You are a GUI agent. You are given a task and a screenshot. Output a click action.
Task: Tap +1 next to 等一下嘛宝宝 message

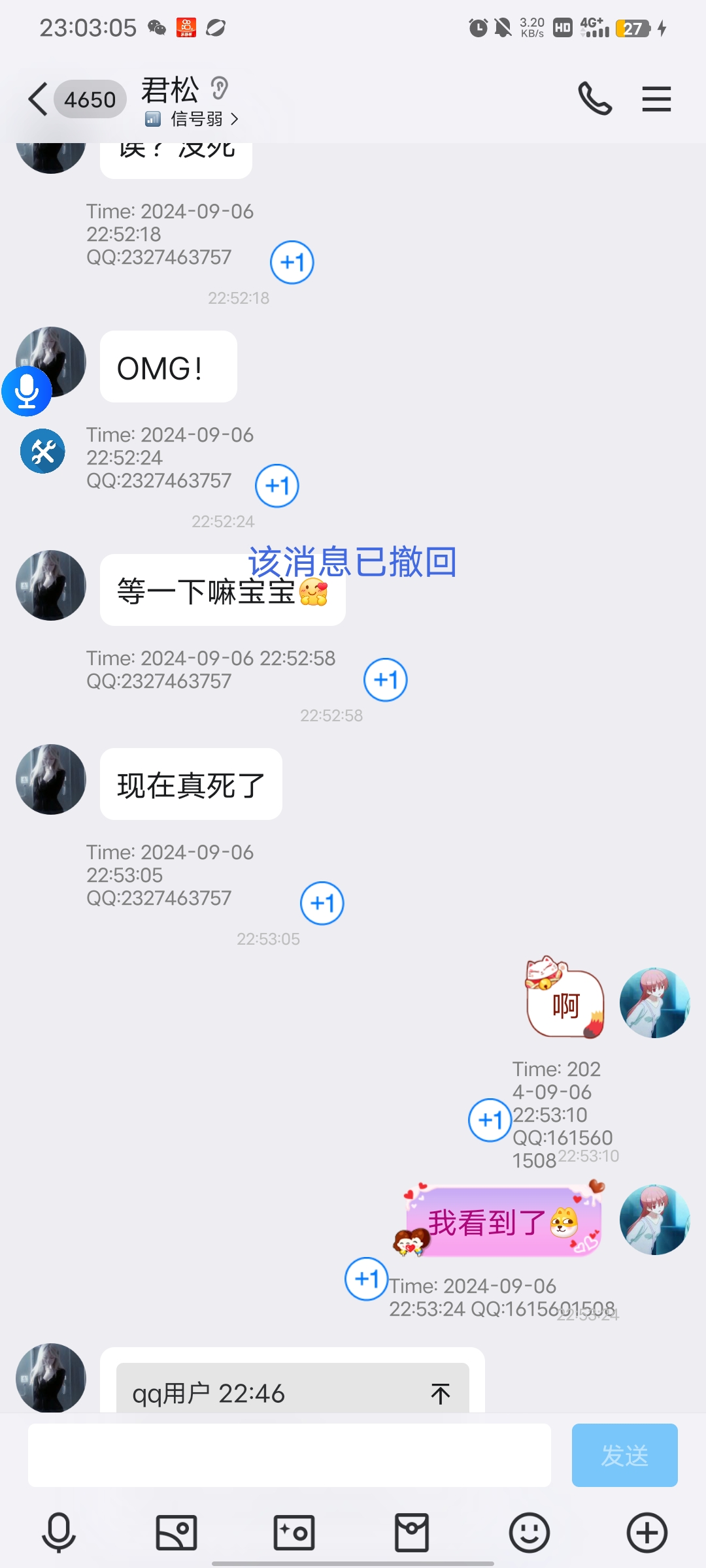pyautogui.click(x=386, y=679)
